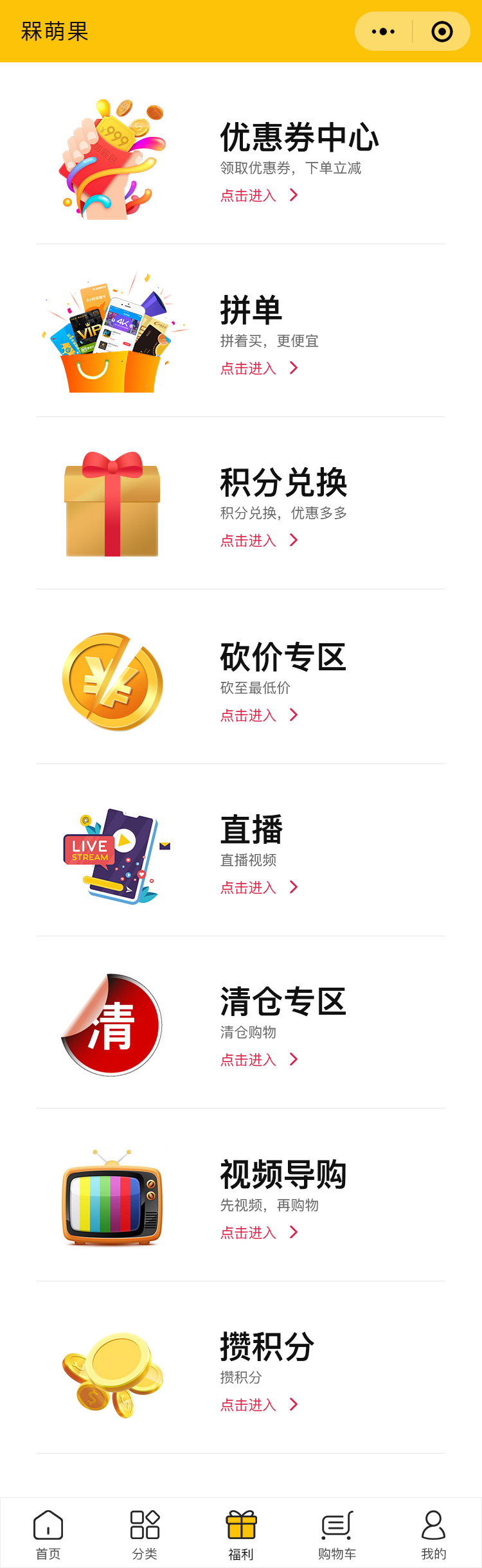Enter the 优惠券中心 coupon center
The image size is (482, 1568).
coord(258,195)
